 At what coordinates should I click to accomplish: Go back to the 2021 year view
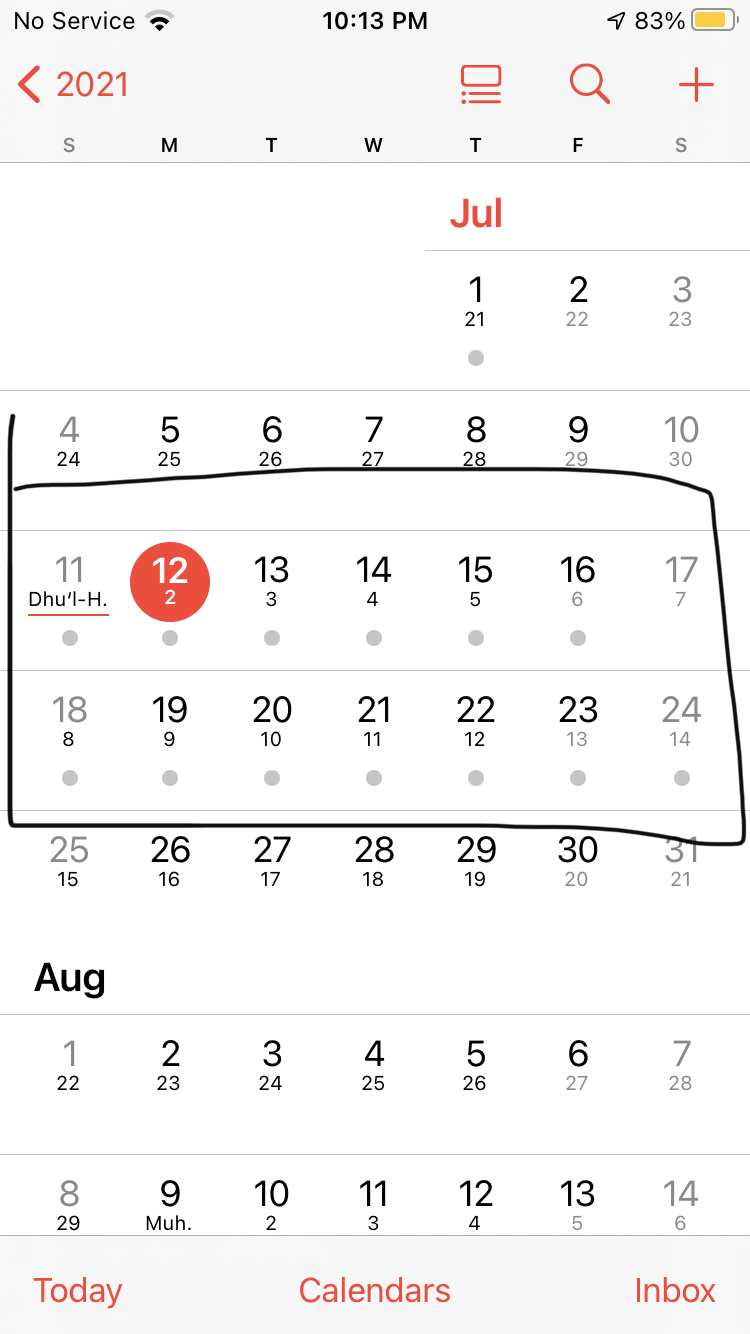73,85
